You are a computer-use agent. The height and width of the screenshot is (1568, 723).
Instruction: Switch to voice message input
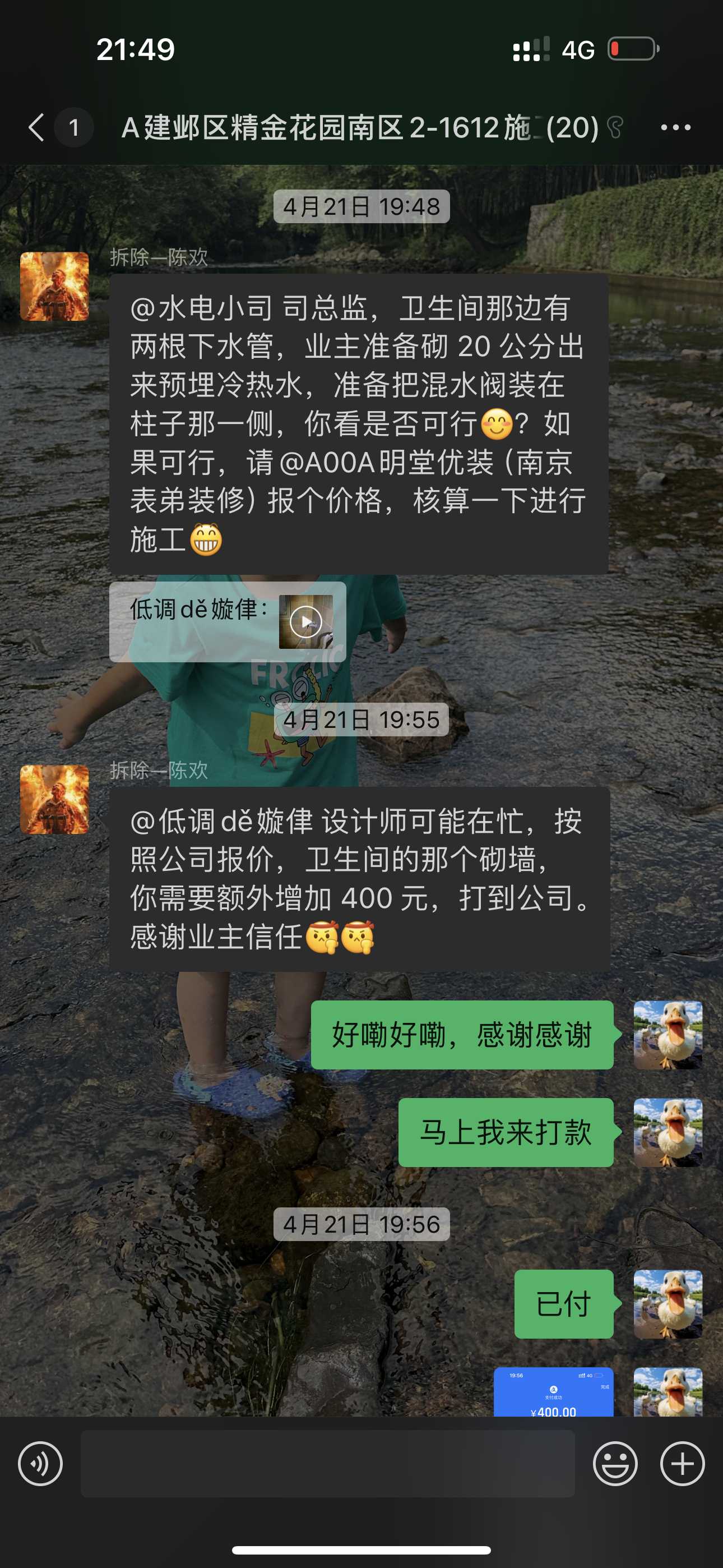click(x=40, y=1463)
